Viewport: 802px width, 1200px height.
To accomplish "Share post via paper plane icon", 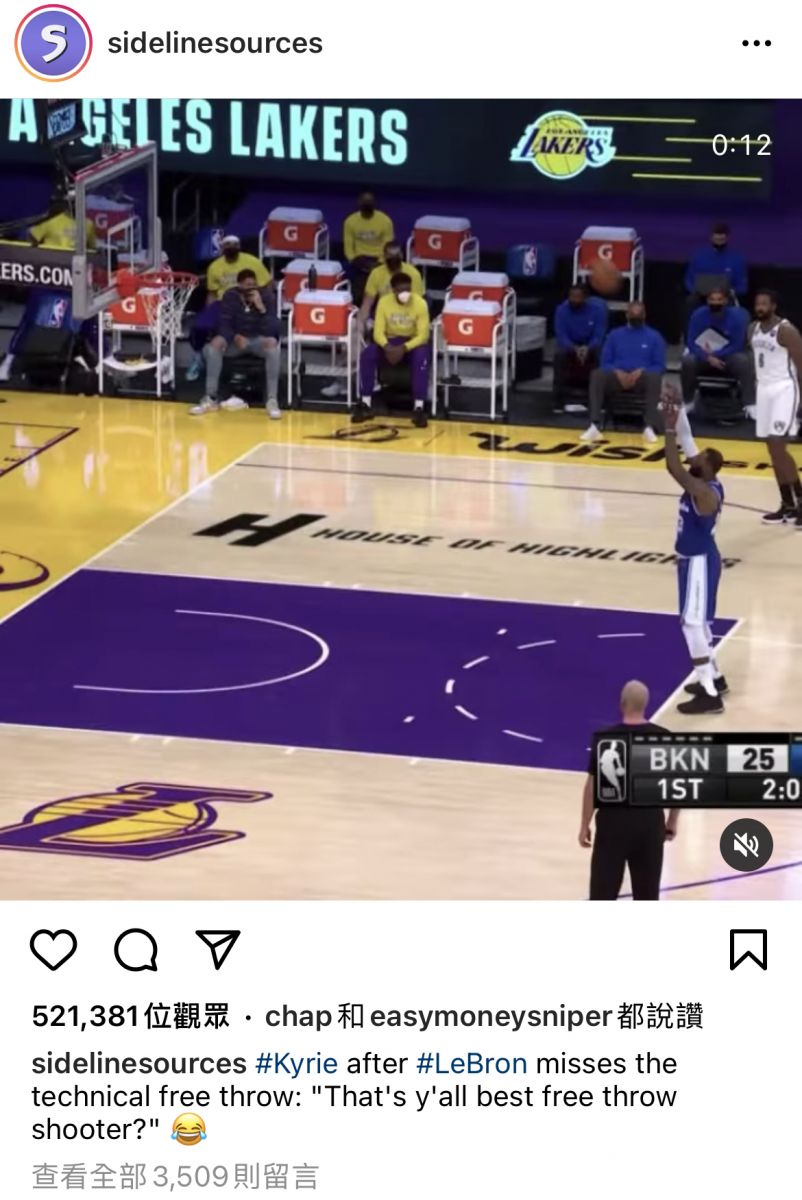I will click(217, 949).
